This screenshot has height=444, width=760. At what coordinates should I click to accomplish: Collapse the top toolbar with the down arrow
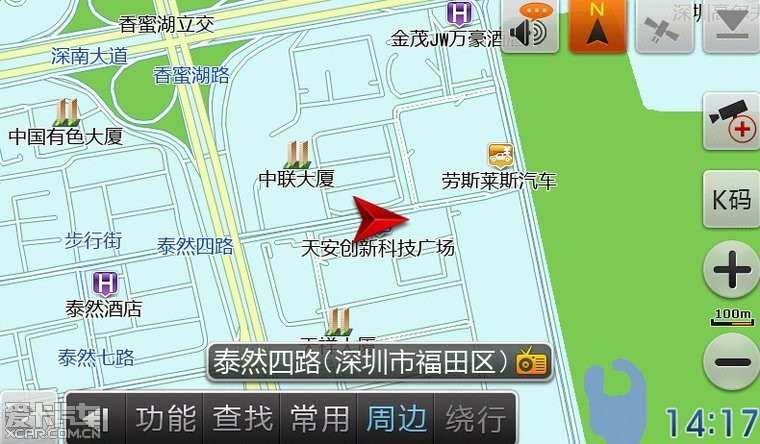click(x=730, y=28)
